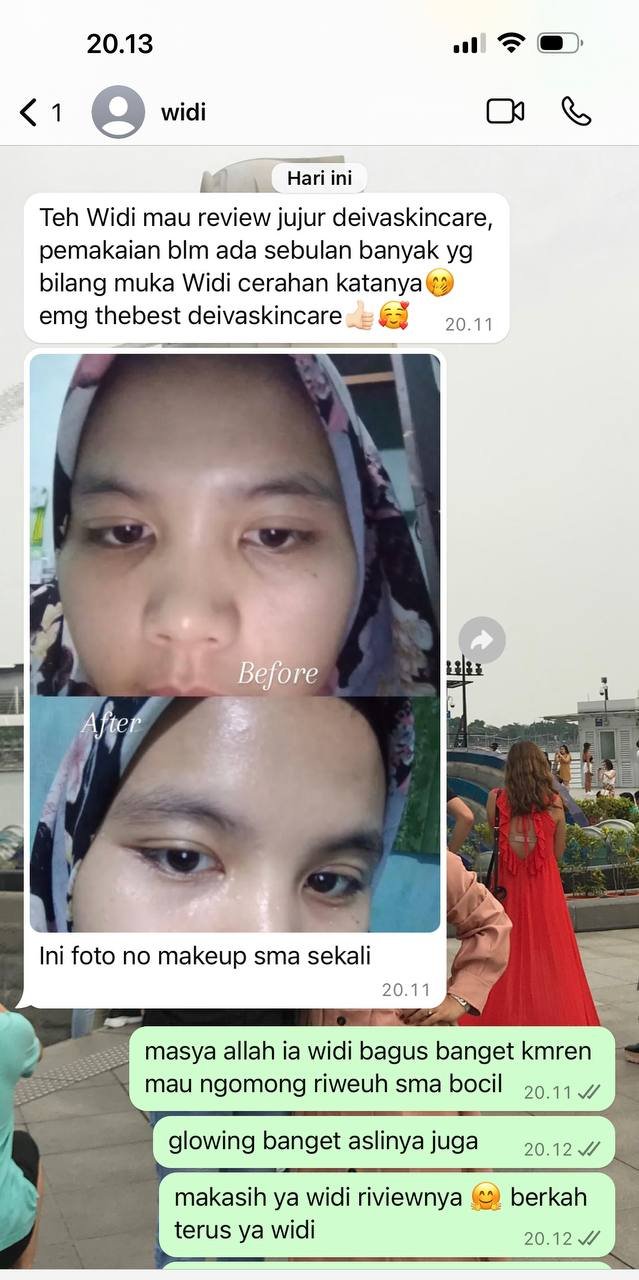Open the before/after photo from widi
Viewport: 639px width, 1280px height.
click(235, 640)
